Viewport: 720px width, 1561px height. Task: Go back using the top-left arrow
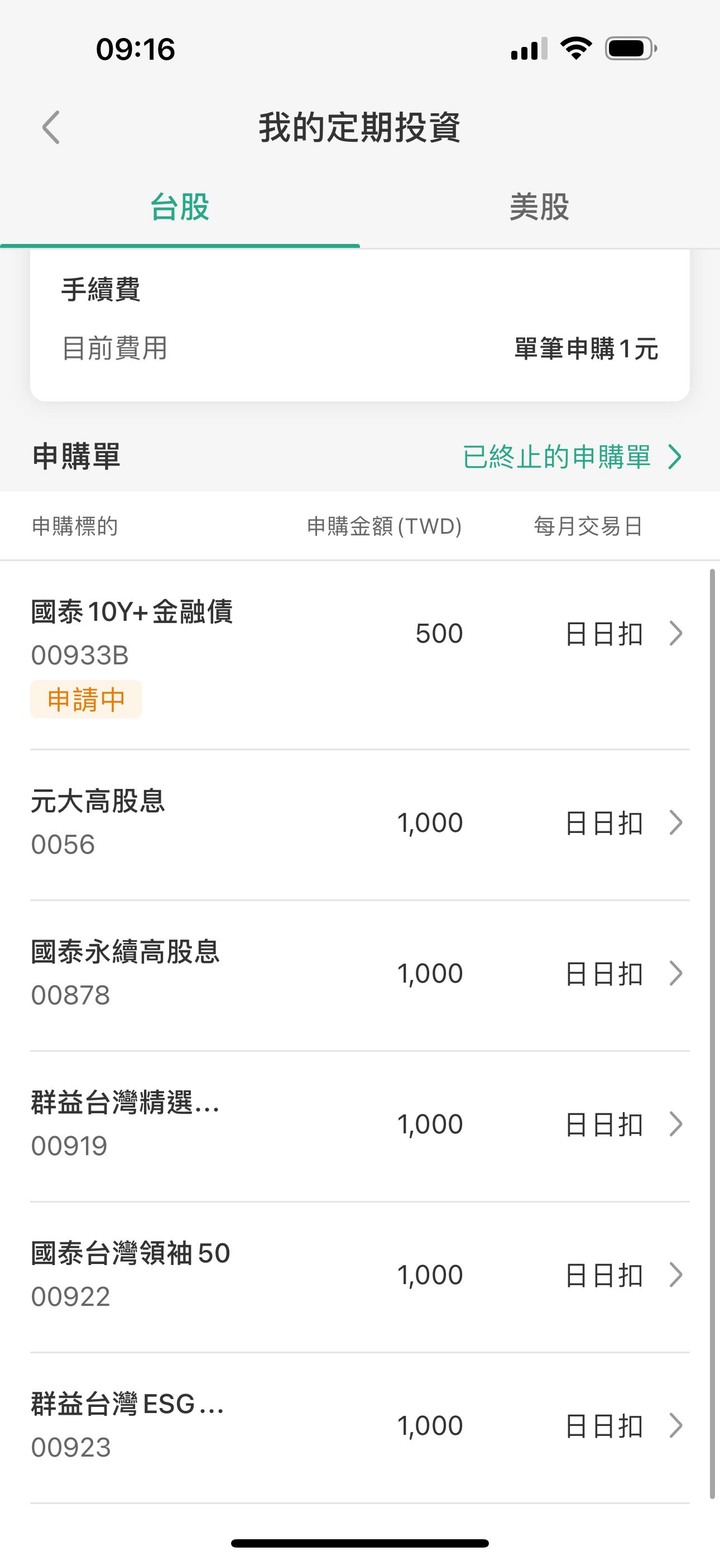pos(51,128)
